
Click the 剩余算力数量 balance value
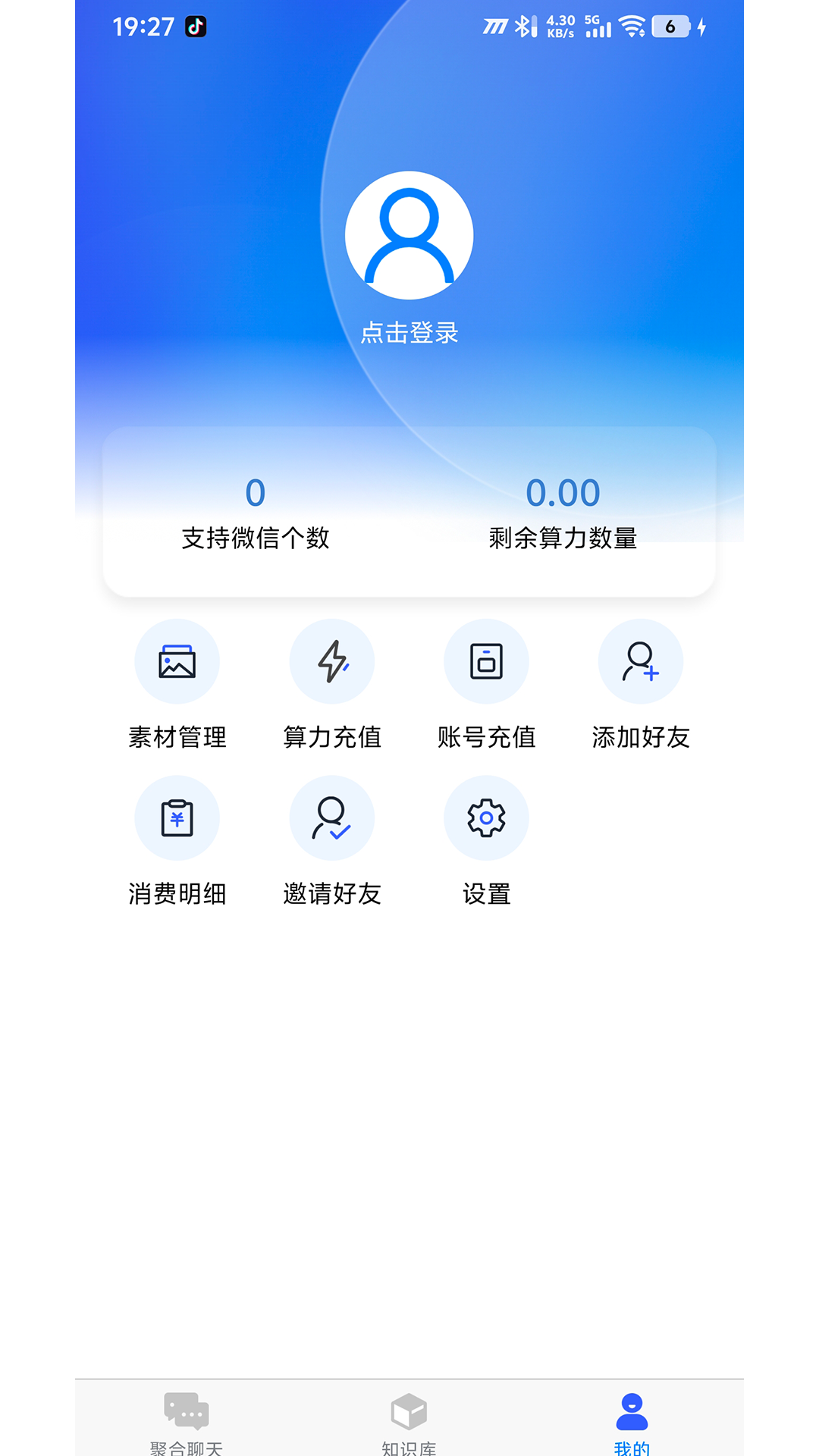click(x=563, y=492)
